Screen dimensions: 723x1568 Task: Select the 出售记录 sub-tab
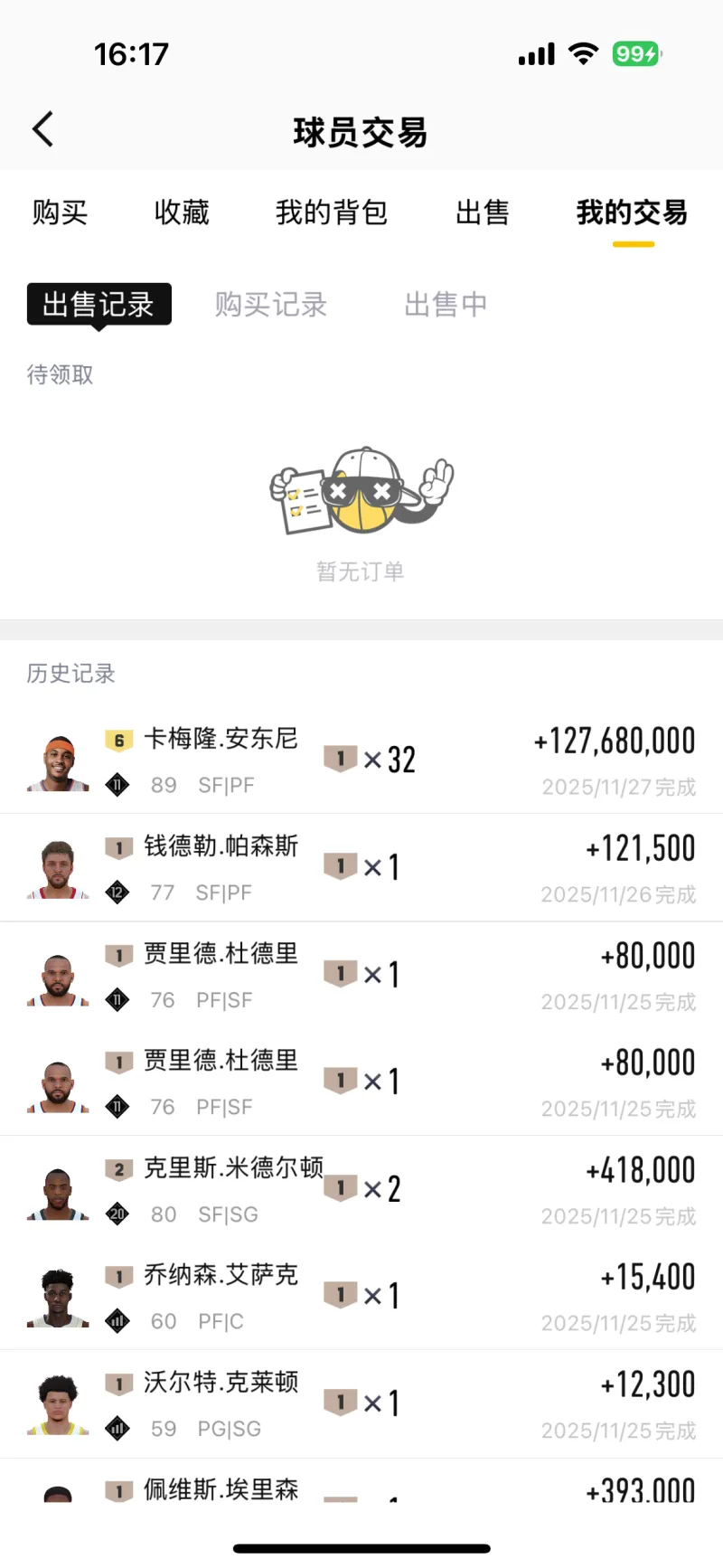(99, 305)
